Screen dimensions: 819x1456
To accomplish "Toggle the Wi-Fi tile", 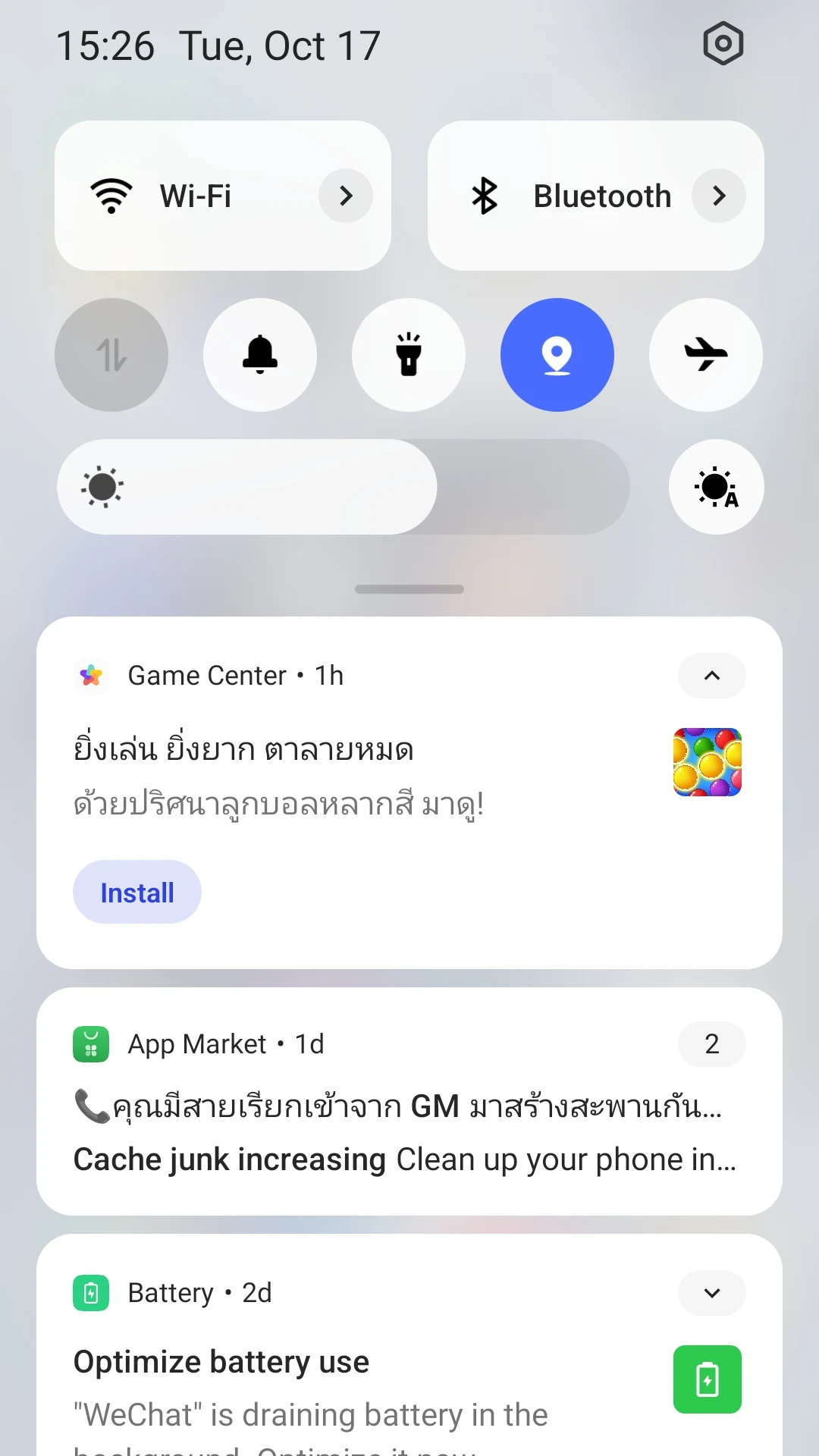I will pyautogui.click(x=223, y=196).
